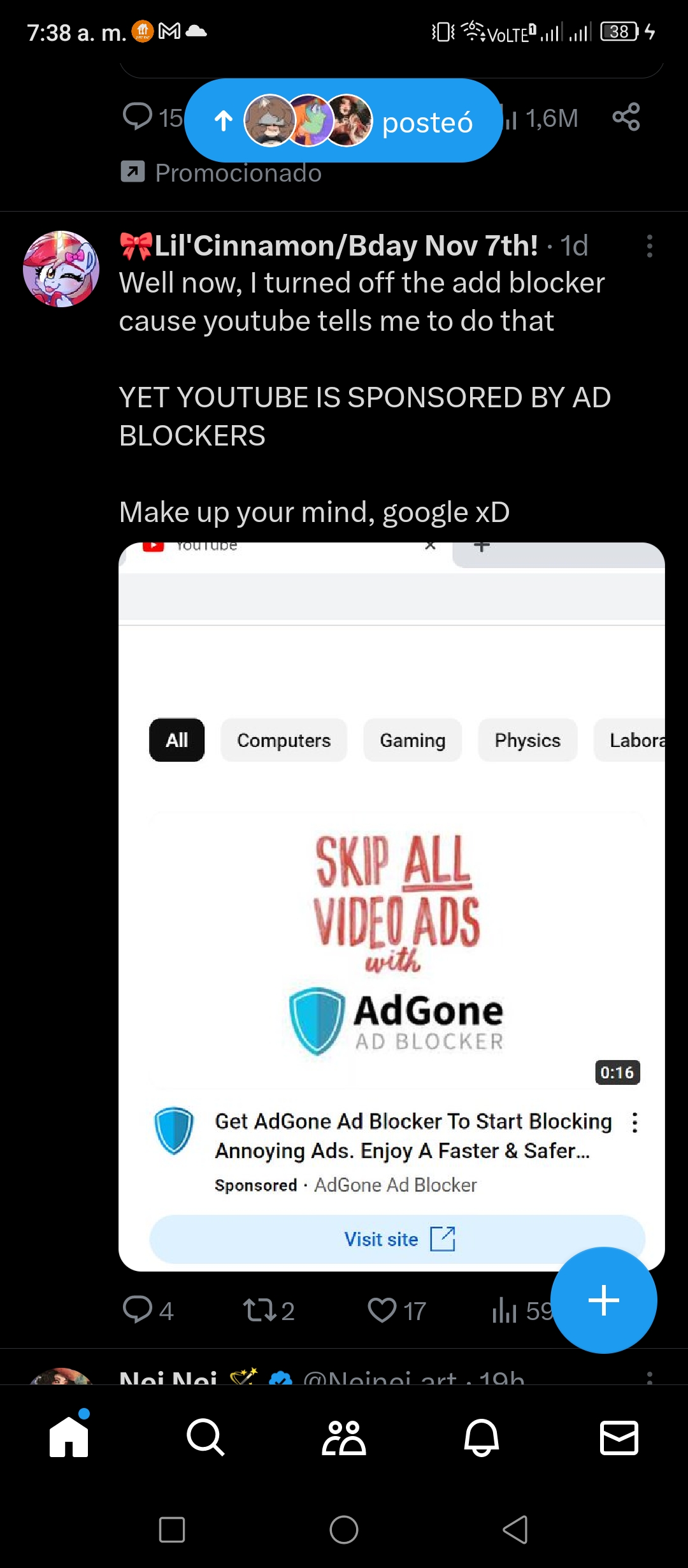
Task: Like Lil'Cinnamon's post
Action: coord(396,1310)
